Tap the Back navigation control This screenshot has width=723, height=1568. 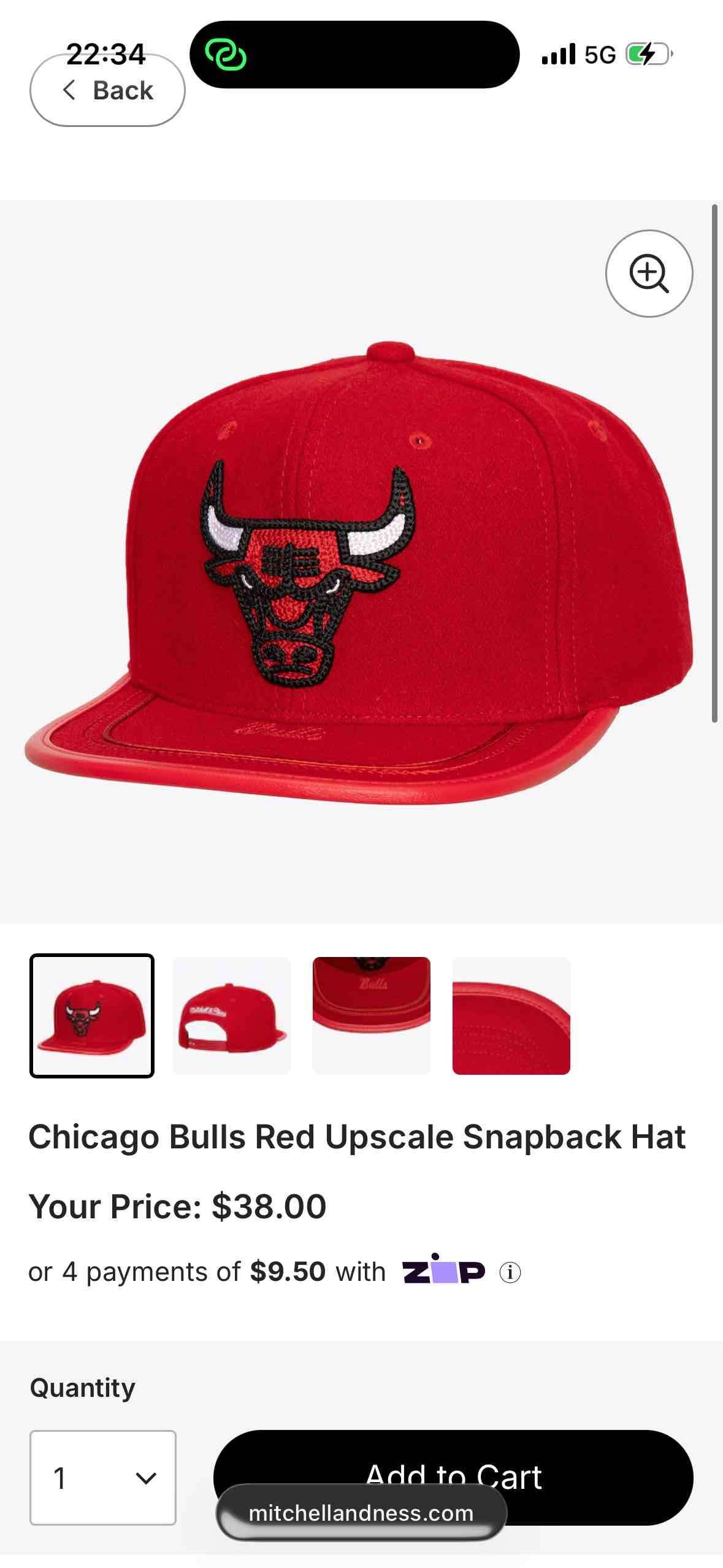click(107, 90)
